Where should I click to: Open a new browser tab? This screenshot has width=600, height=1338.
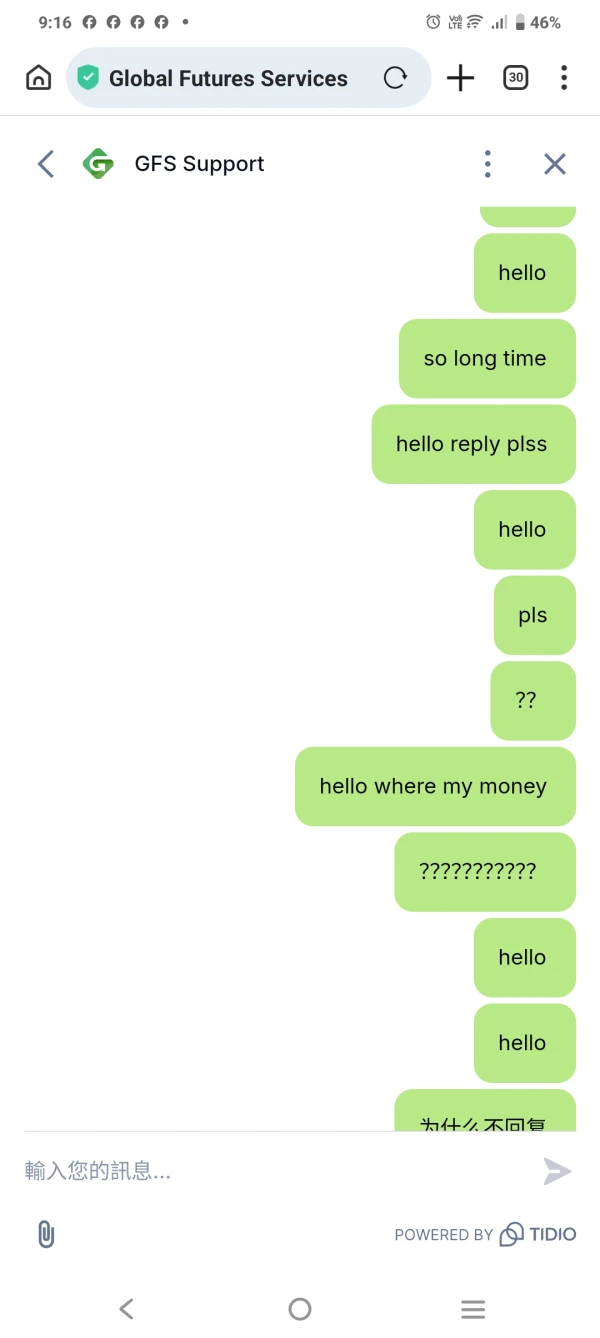(460, 78)
